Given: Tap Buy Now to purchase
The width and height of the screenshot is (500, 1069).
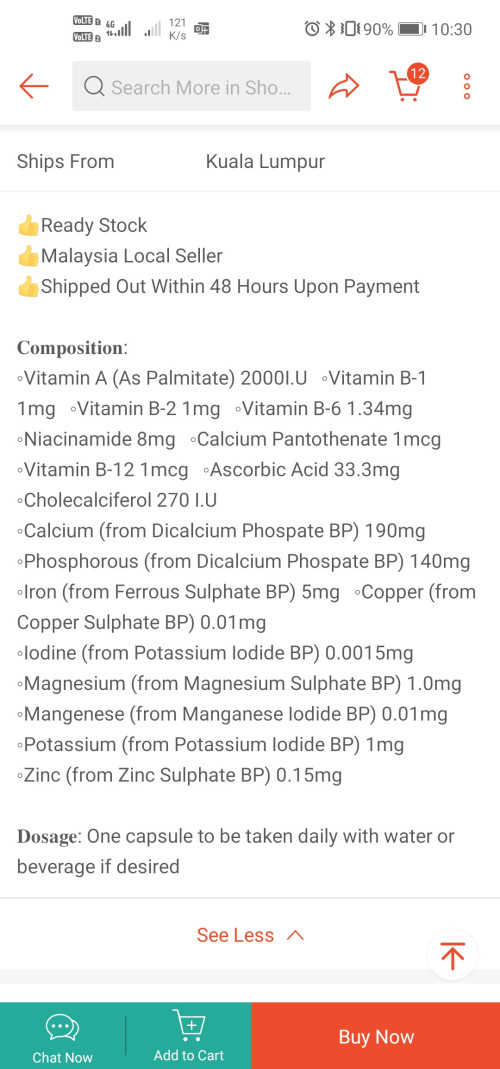Looking at the screenshot, I should [376, 1036].
